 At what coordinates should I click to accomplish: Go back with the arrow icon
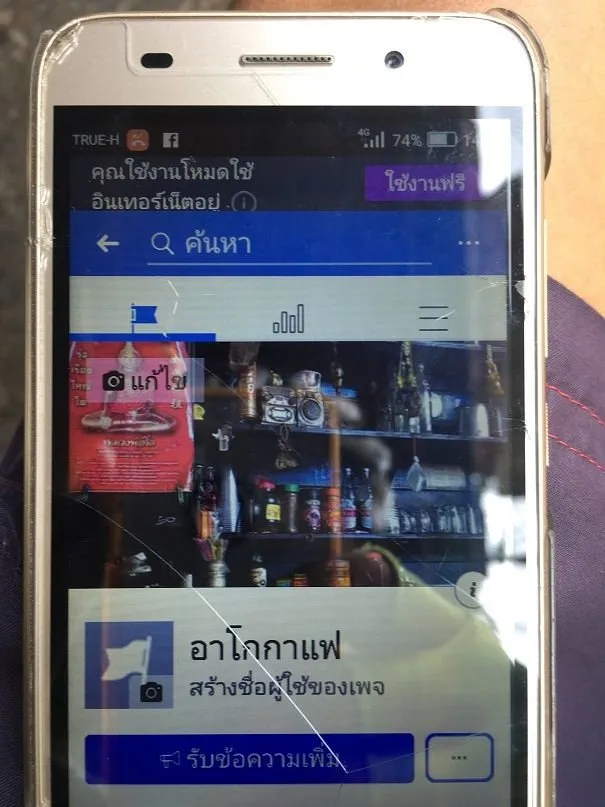coord(107,244)
